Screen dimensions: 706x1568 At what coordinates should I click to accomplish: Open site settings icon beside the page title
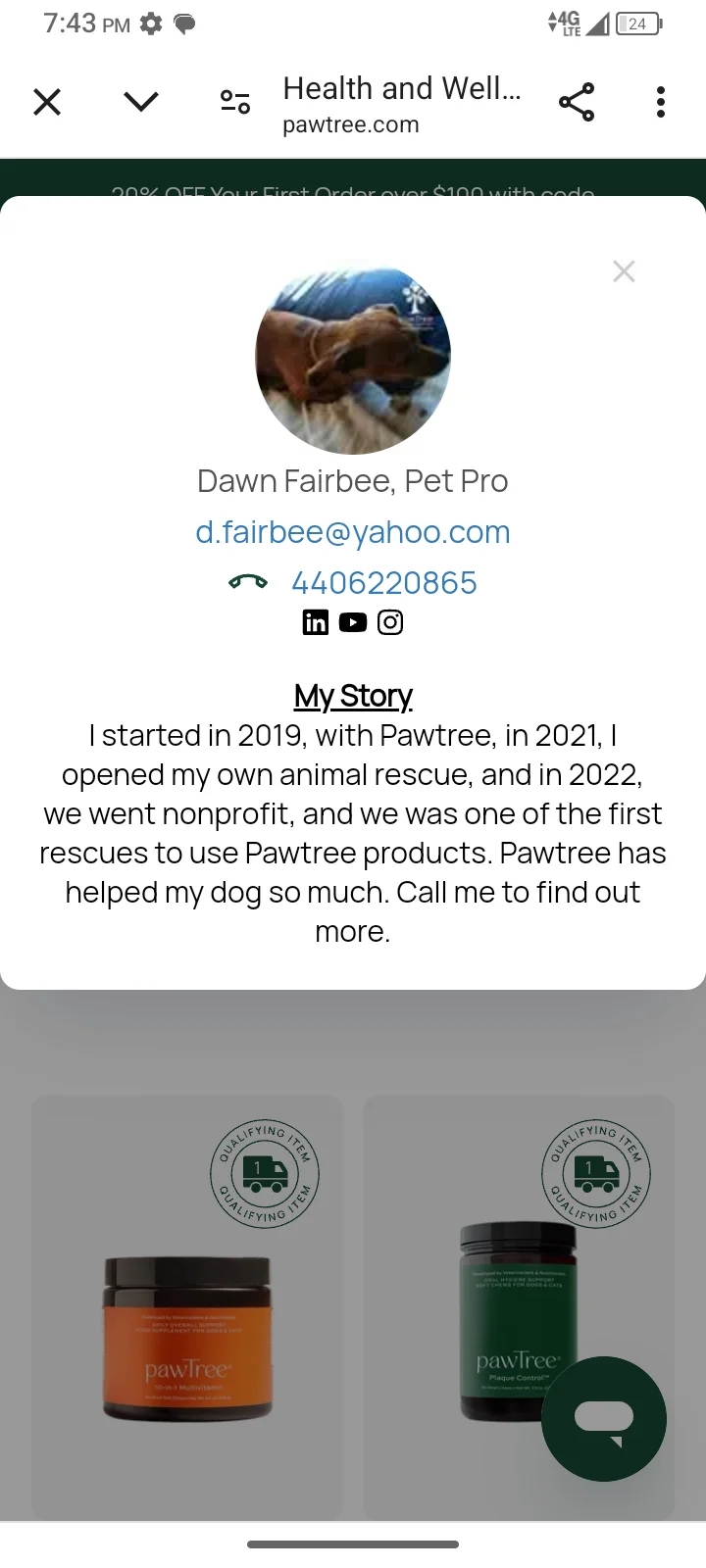pyautogui.click(x=235, y=102)
